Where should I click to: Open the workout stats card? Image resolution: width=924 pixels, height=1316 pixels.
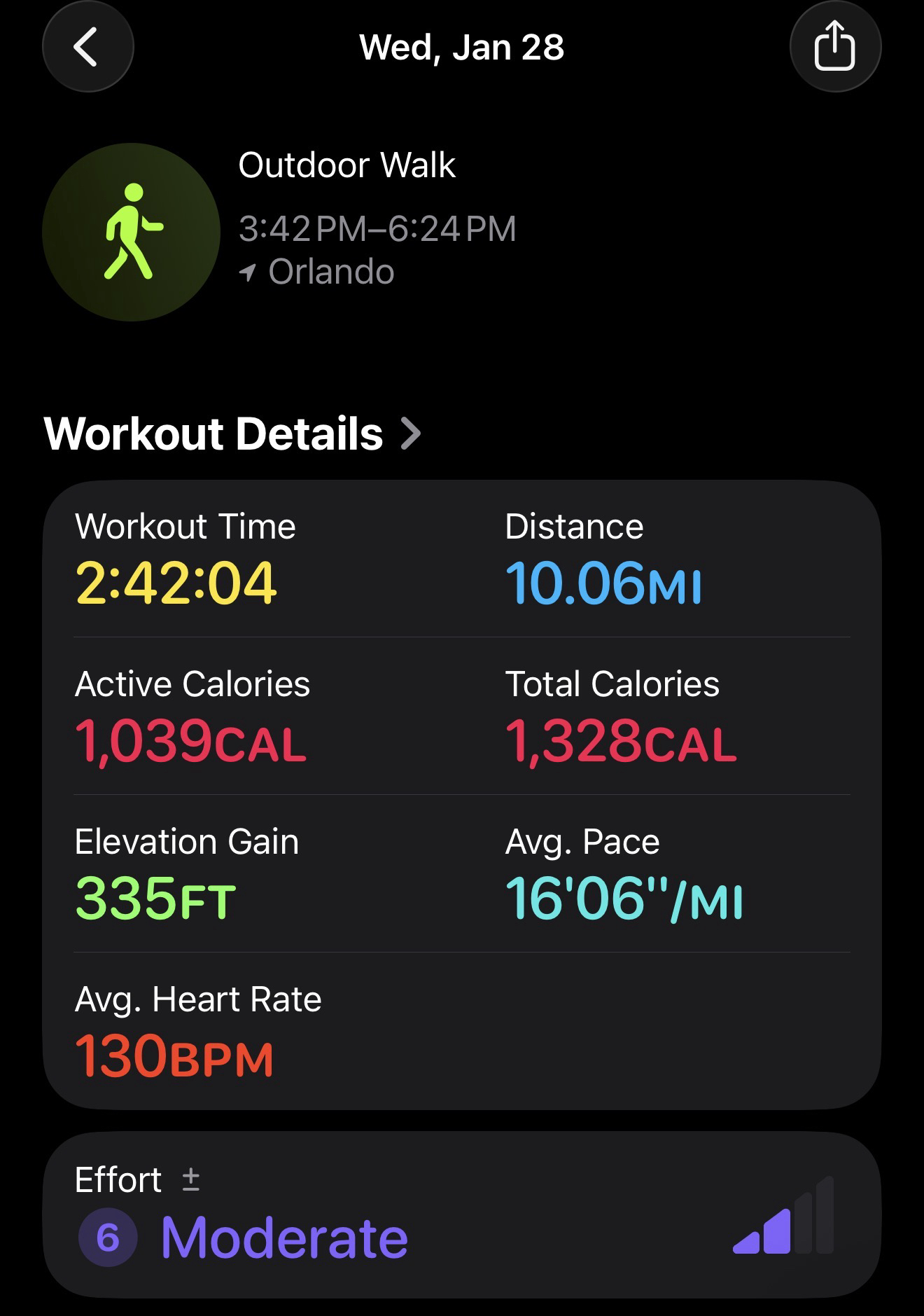(x=462, y=794)
